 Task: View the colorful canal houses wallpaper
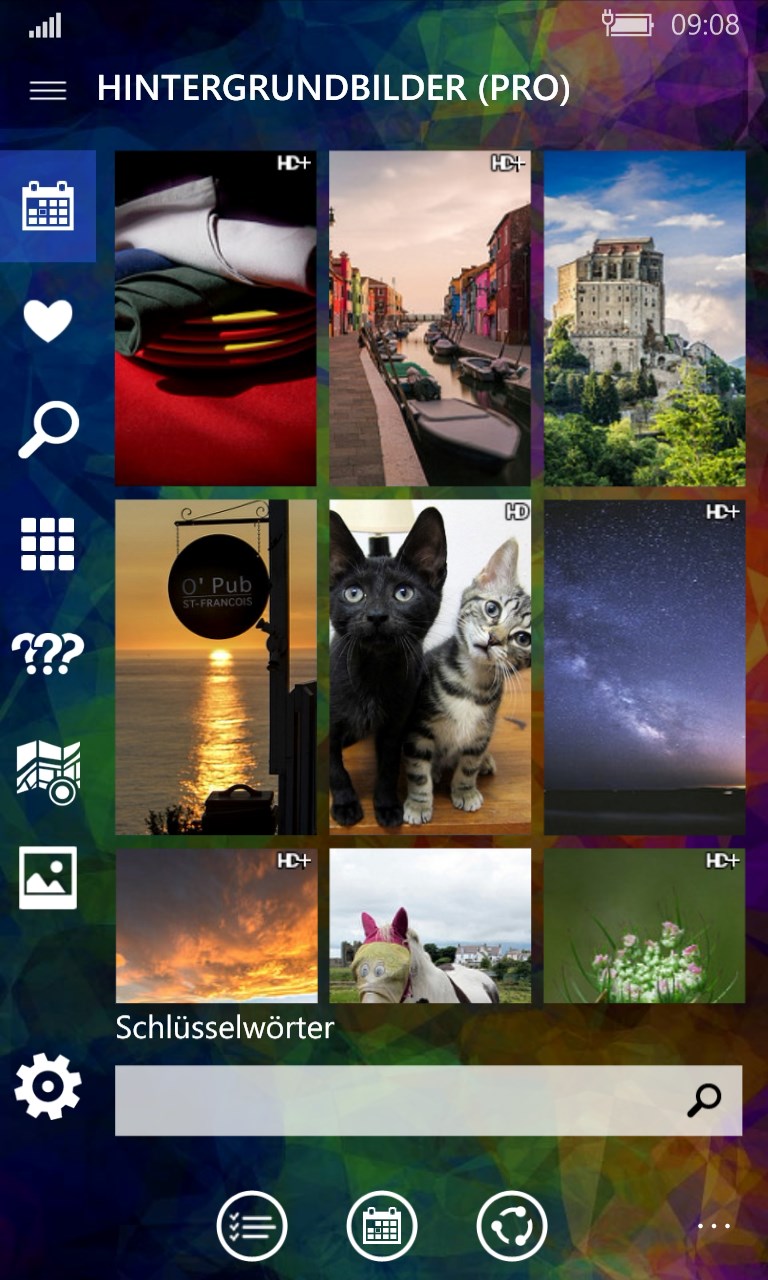click(430, 318)
